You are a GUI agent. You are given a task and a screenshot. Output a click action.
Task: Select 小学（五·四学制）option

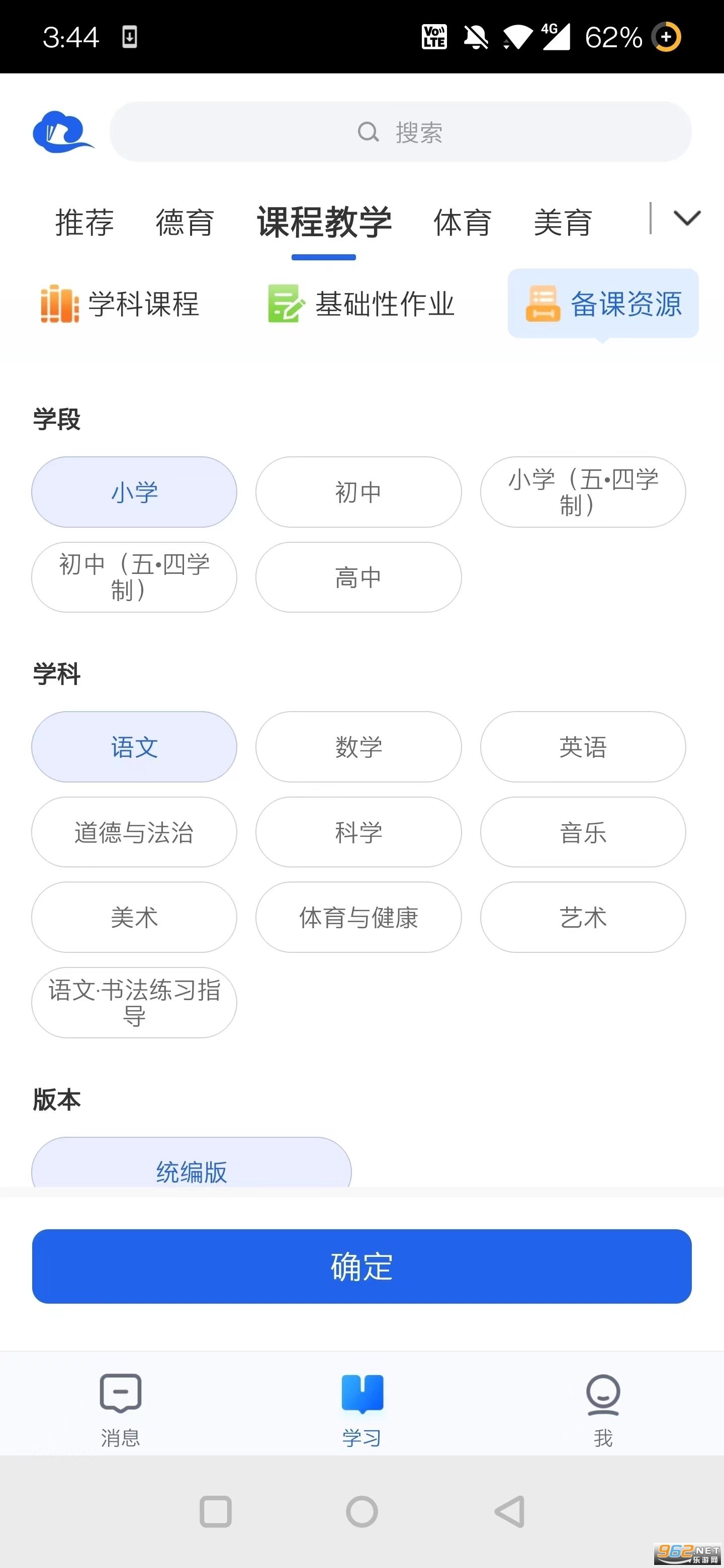[582, 492]
